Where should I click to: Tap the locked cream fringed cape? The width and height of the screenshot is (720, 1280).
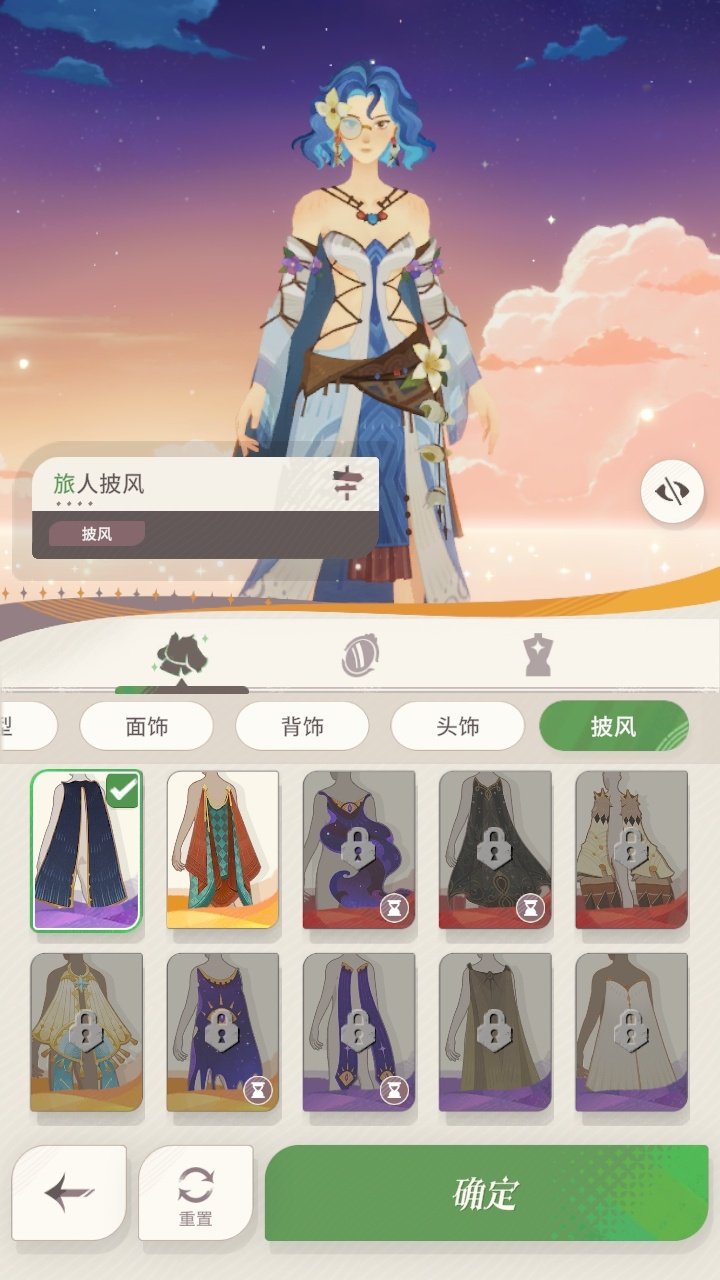pyautogui.click(x=87, y=1032)
